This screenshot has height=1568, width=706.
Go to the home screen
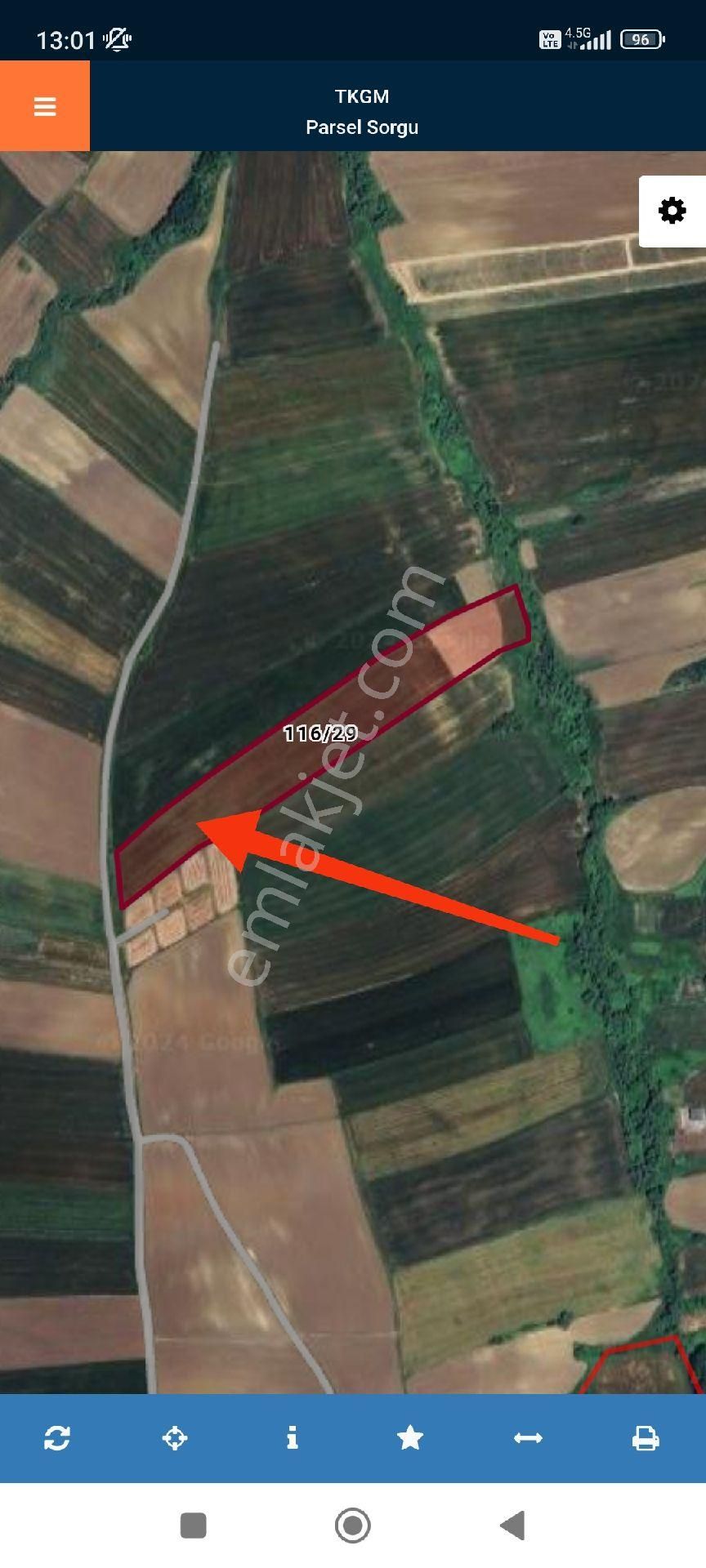pyautogui.click(x=353, y=1526)
